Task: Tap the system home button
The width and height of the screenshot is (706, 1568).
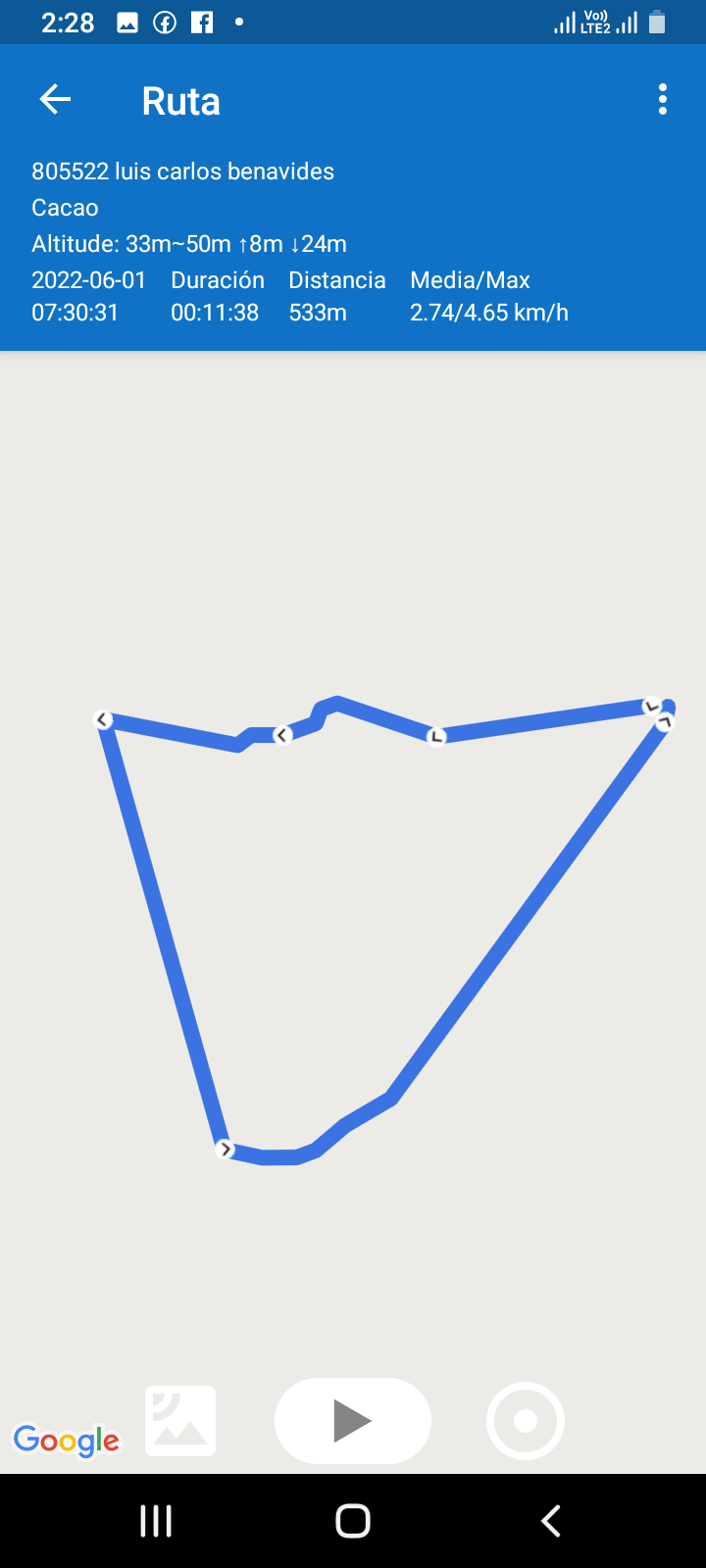Action: click(x=353, y=1521)
